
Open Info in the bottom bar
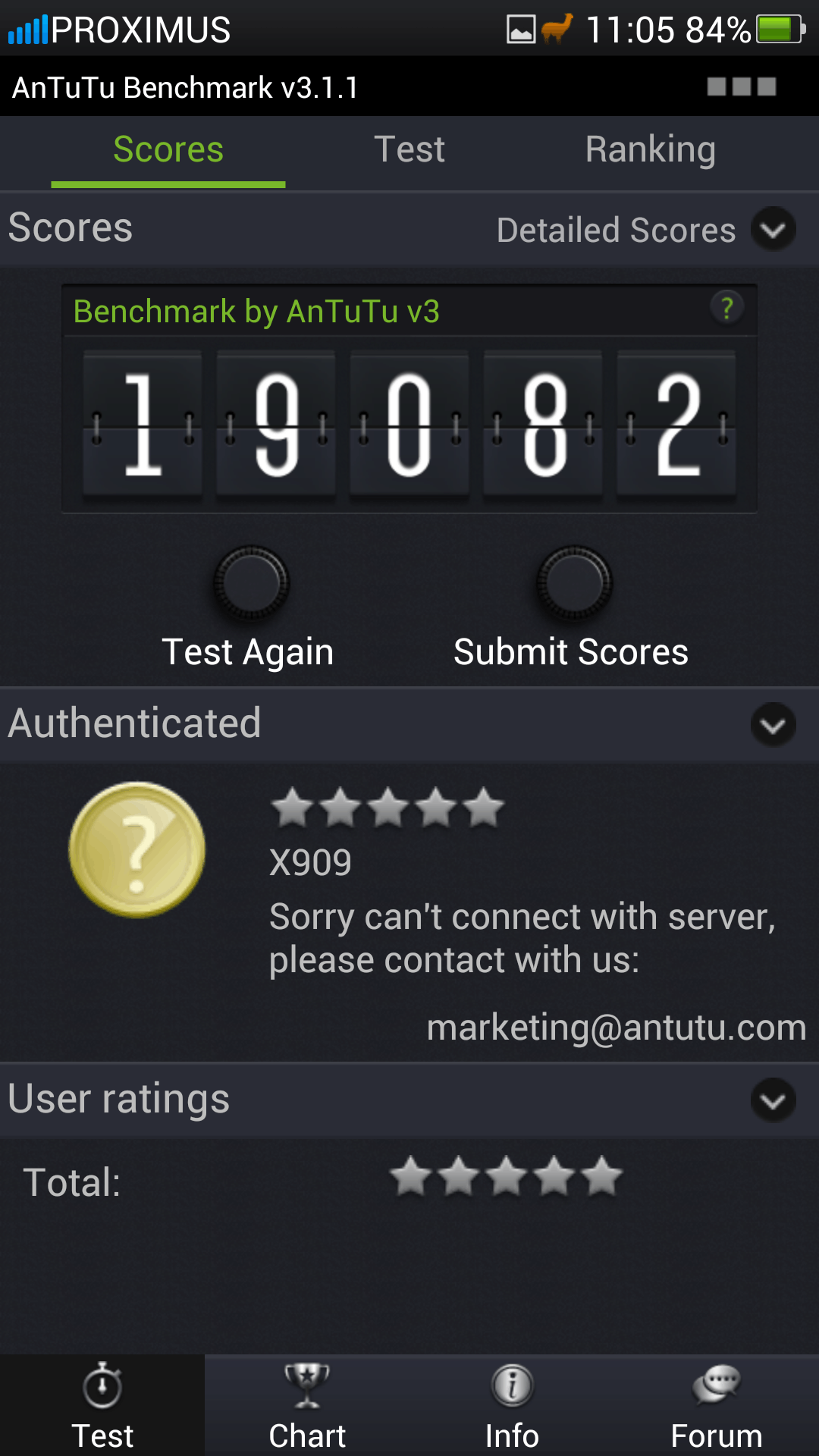click(512, 1406)
